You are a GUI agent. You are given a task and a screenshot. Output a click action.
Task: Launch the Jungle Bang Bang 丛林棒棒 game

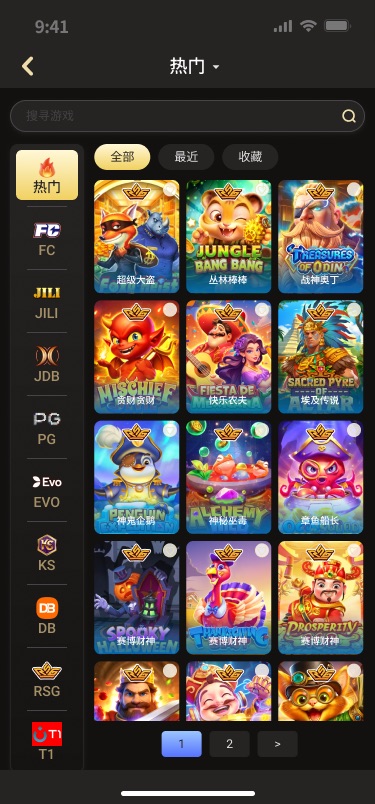point(228,236)
